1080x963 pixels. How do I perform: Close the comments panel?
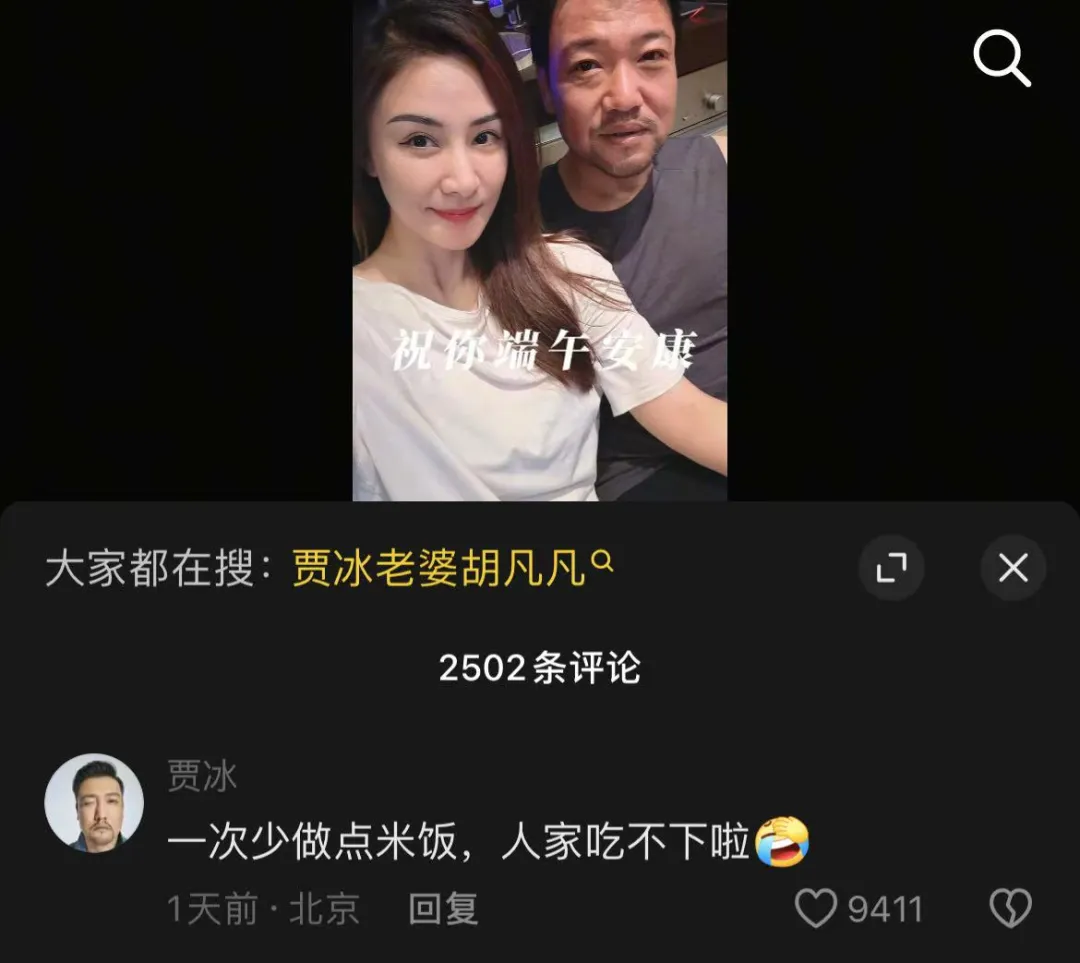pos(1012,568)
